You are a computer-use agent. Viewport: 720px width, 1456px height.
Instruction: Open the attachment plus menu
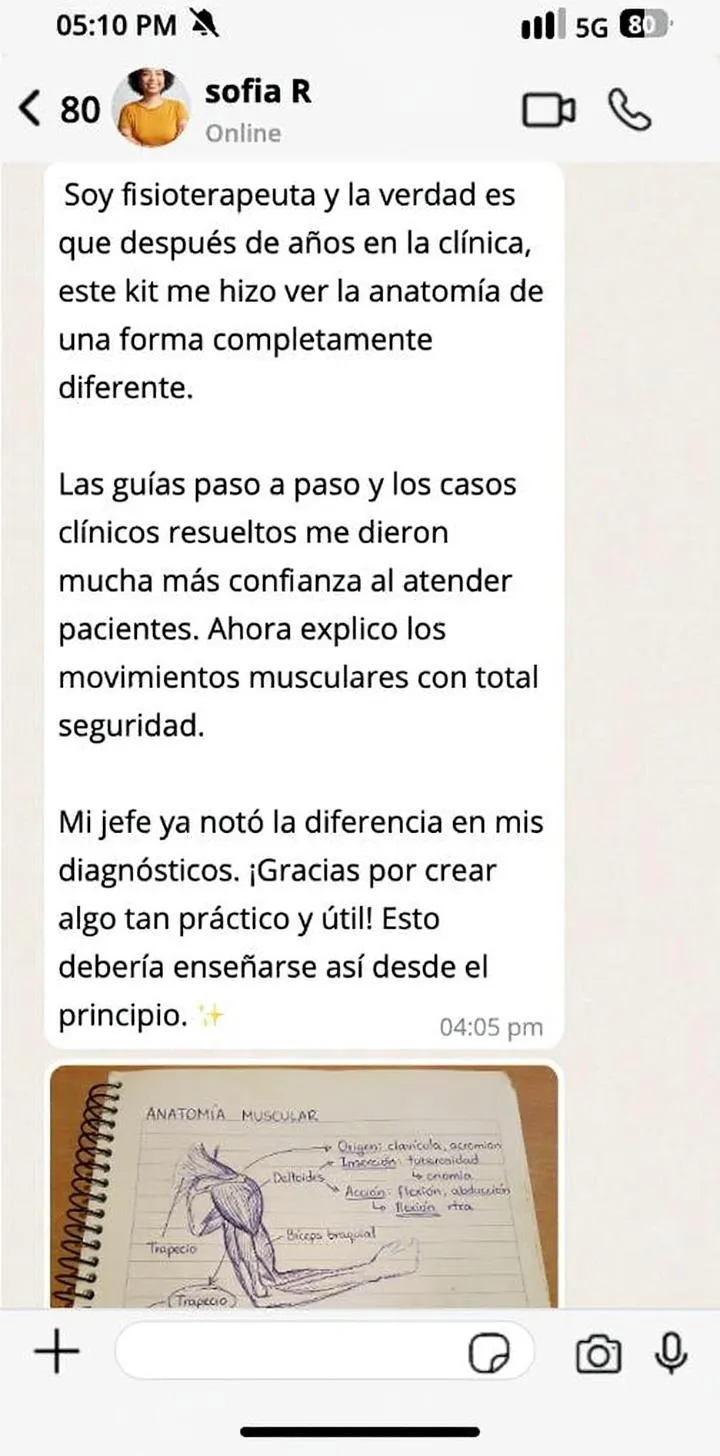[56, 1353]
